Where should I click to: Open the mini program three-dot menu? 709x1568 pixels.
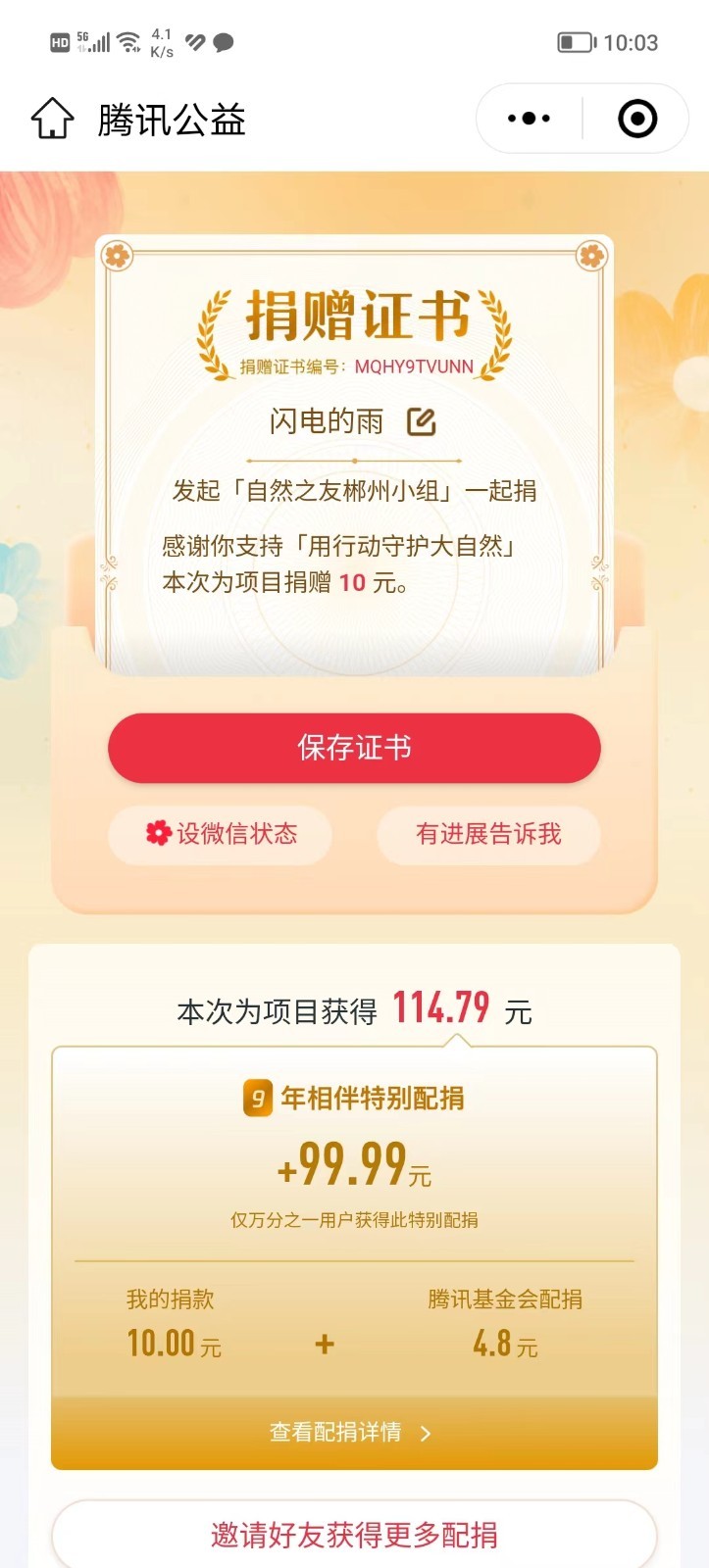529,119
